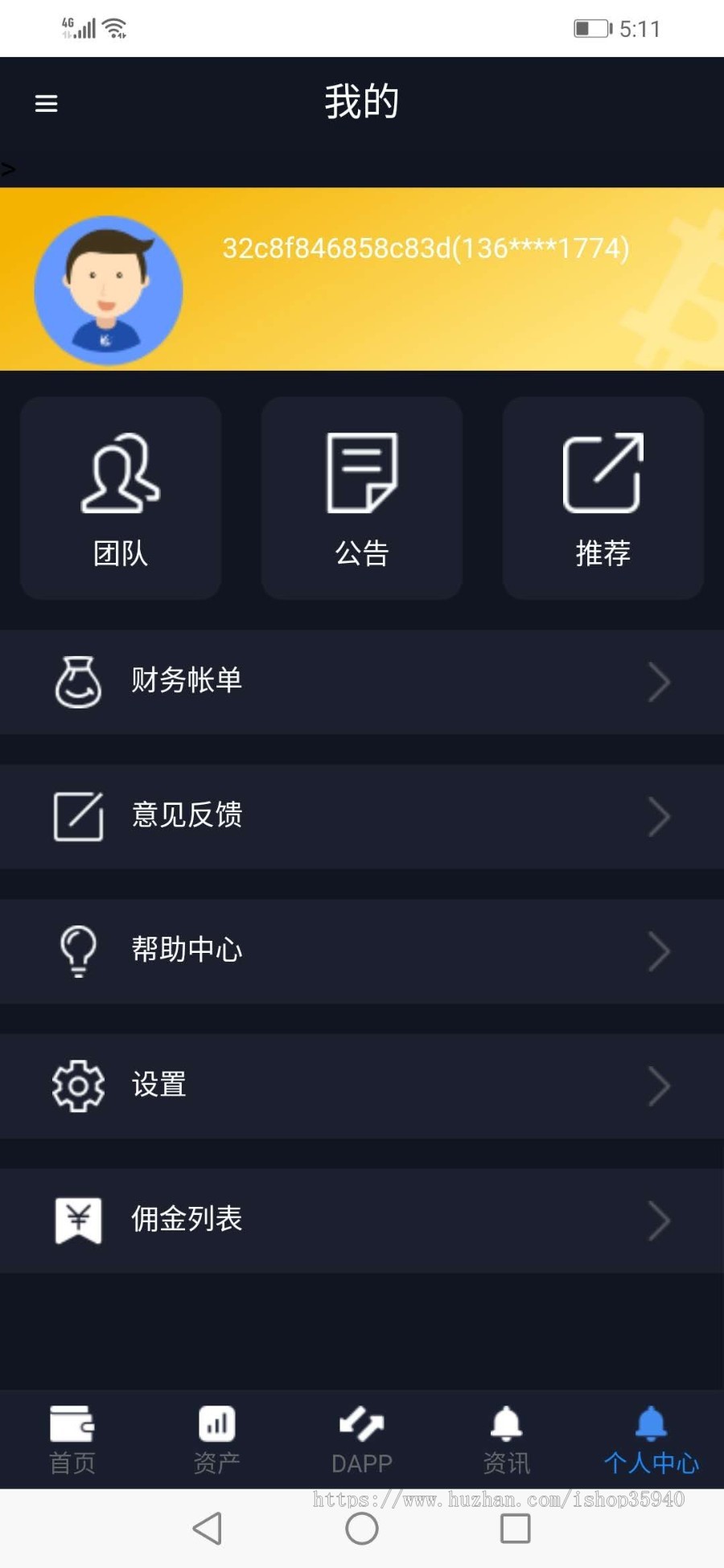Image resolution: width=724 pixels, height=1568 pixels.
Task: Expand the 财务帐单 row chevron
Action: 658,682
